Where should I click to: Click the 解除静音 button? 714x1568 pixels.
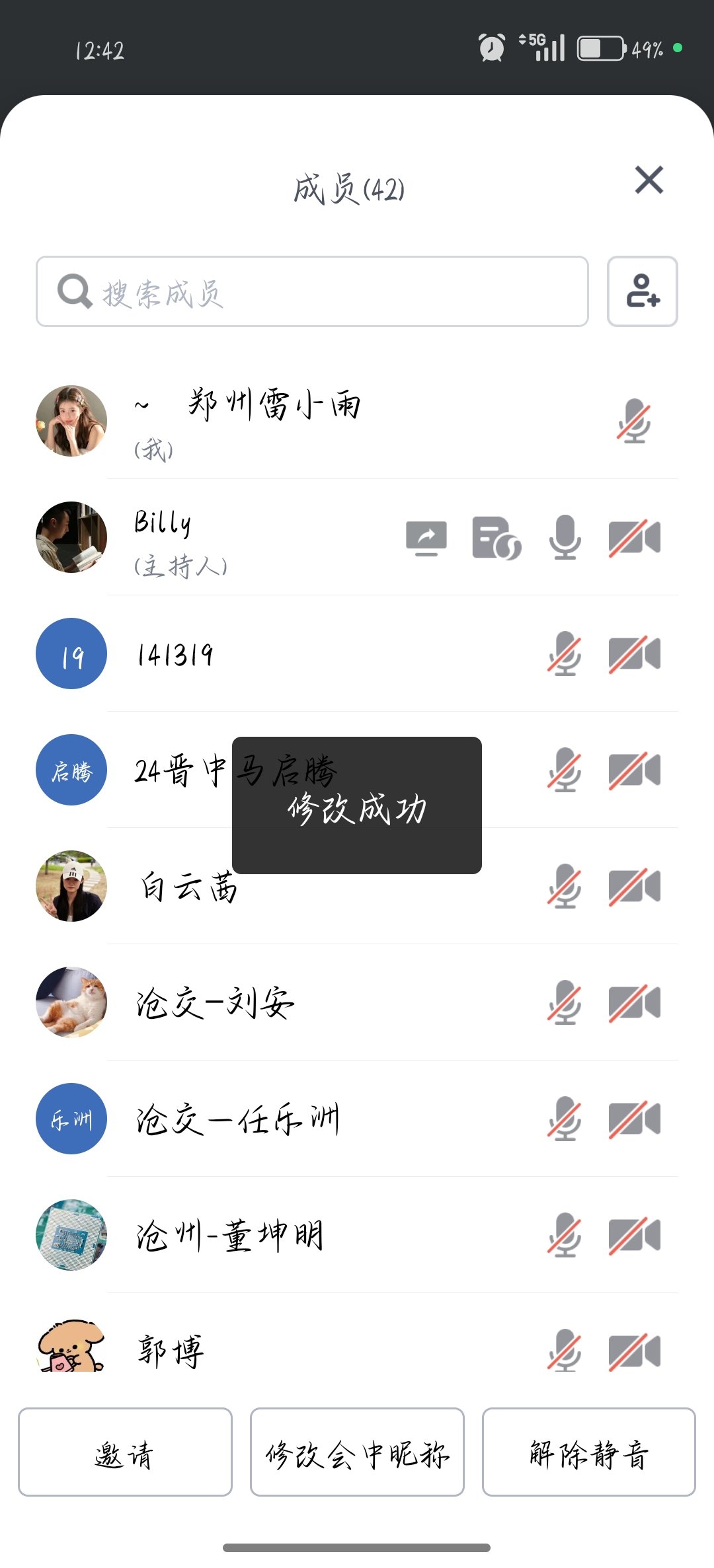pyautogui.click(x=589, y=1455)
